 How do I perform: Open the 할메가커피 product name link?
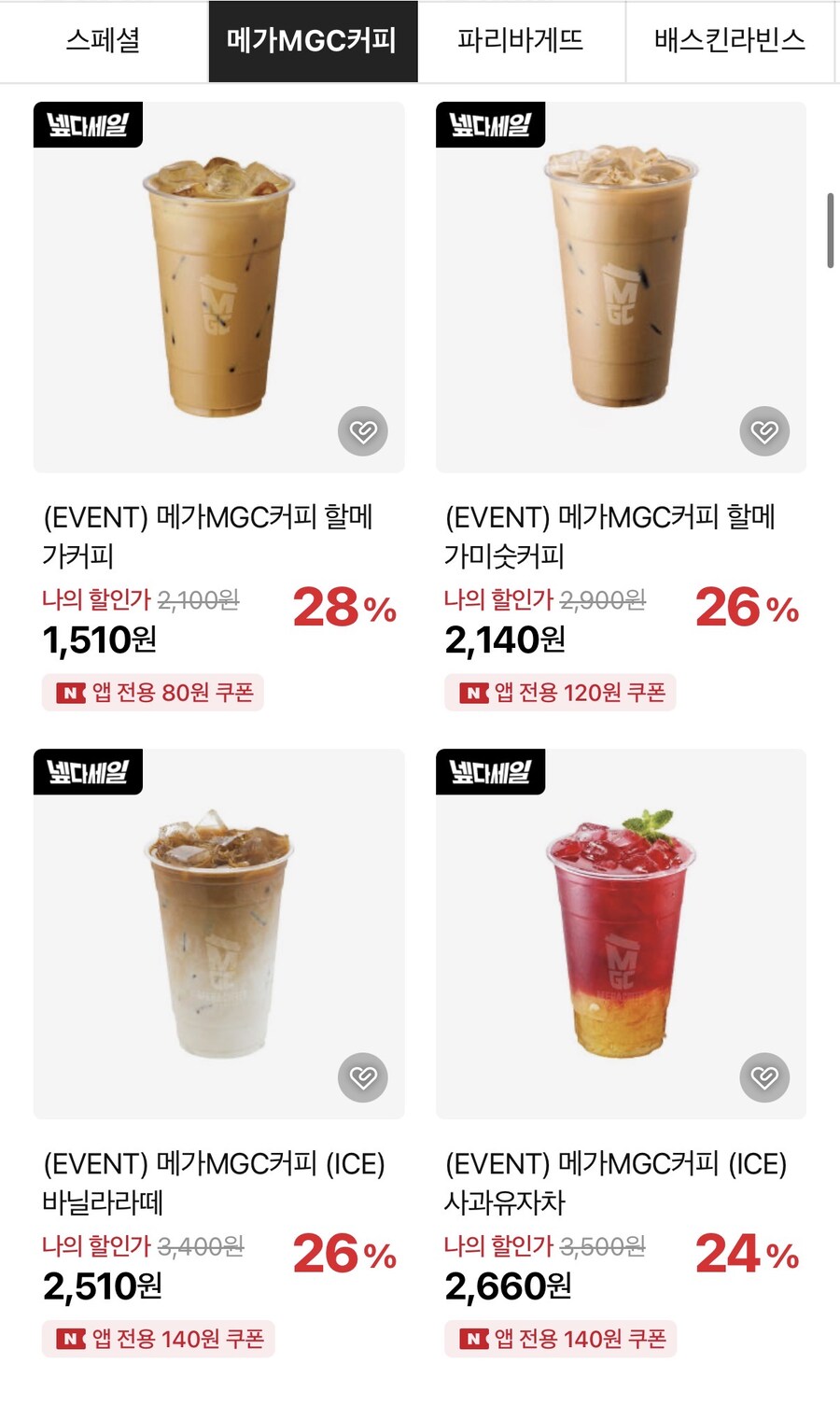point(207,534)
